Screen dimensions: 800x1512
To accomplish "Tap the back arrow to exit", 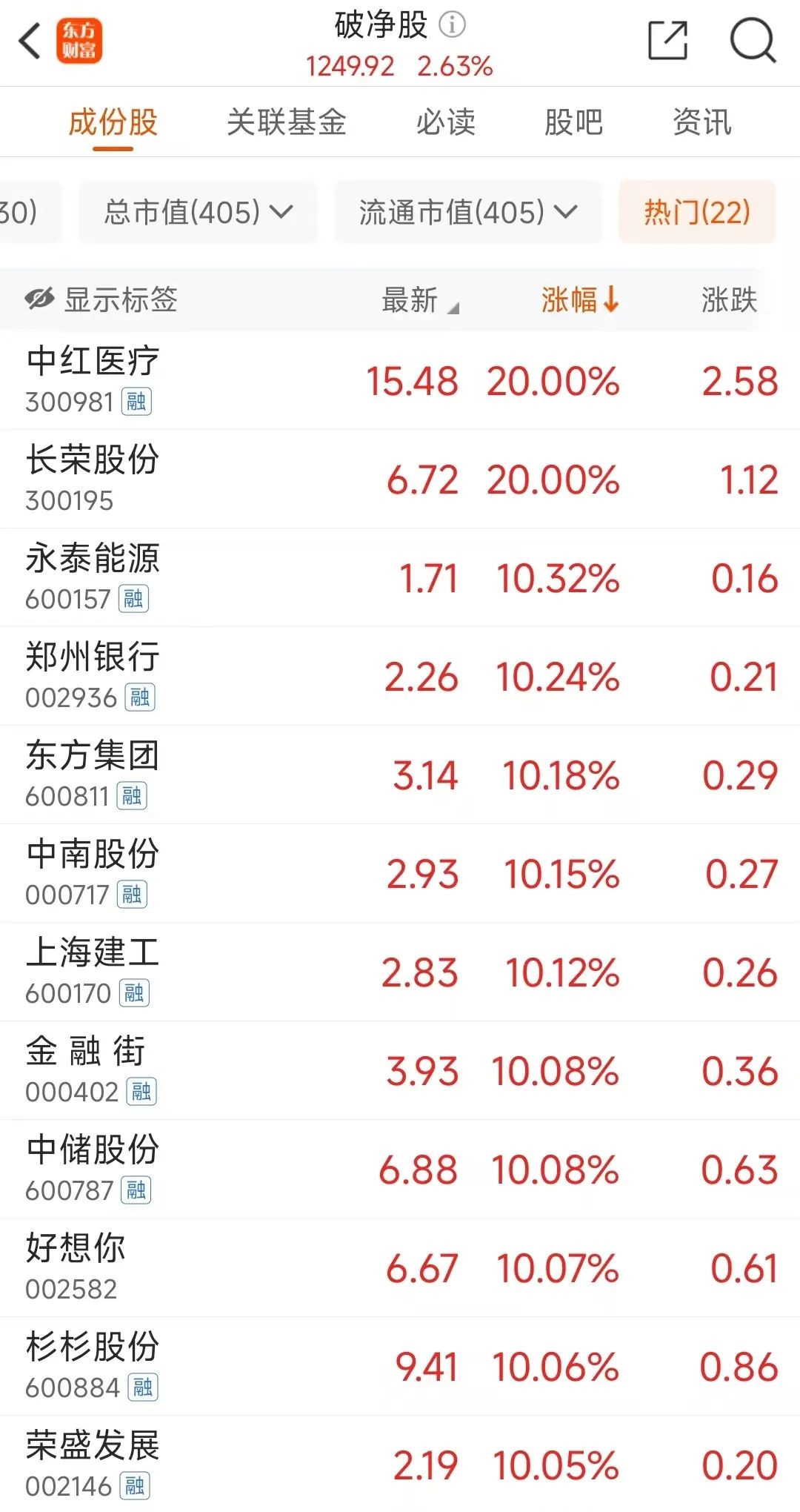I will click(x=29, y=41).
